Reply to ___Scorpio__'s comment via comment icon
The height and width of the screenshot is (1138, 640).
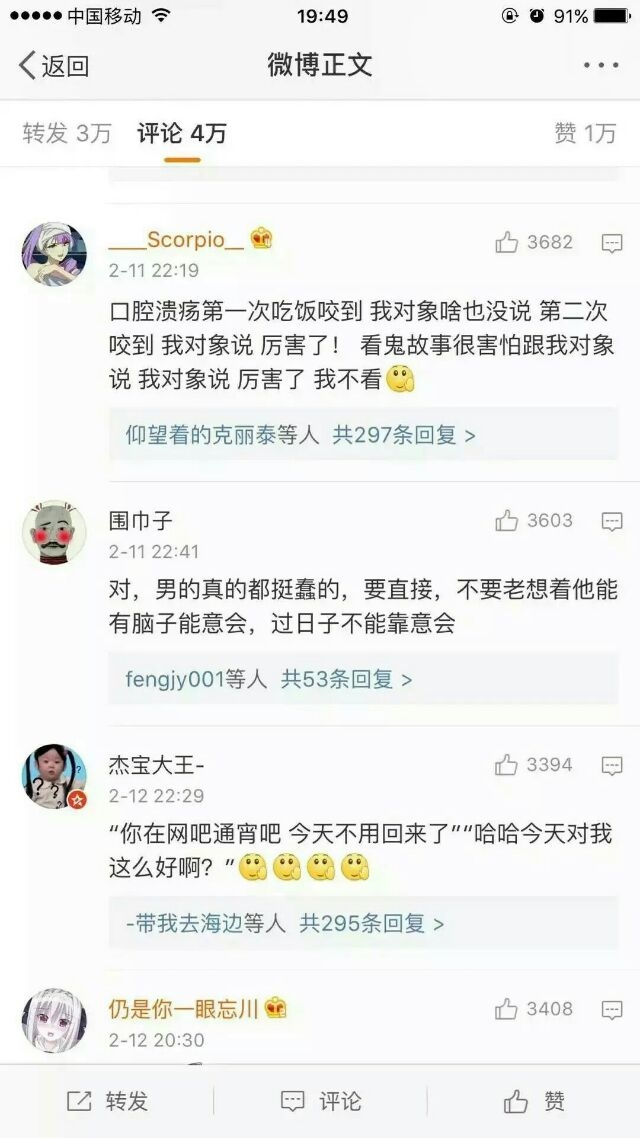pos(612,243)
